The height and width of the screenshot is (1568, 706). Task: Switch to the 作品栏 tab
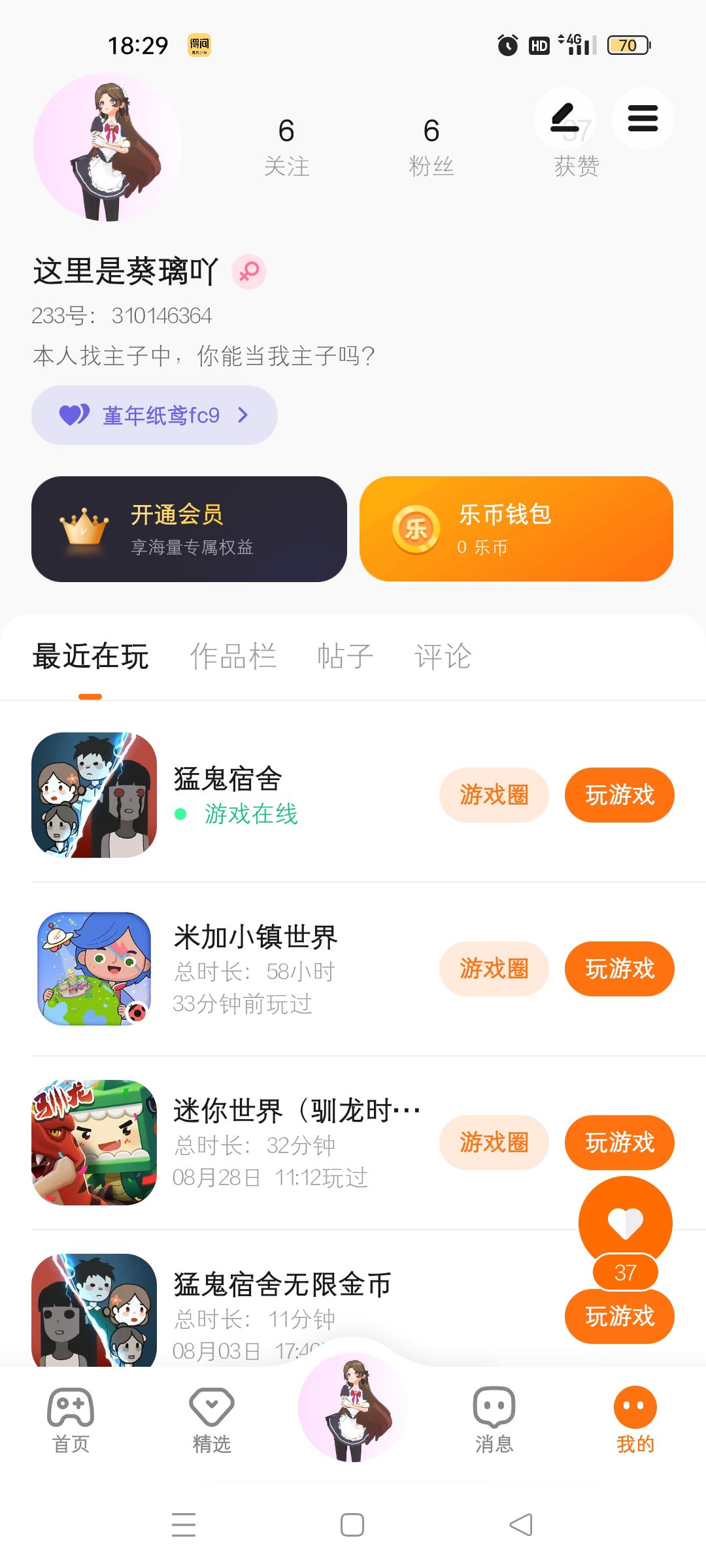point(233,657)
